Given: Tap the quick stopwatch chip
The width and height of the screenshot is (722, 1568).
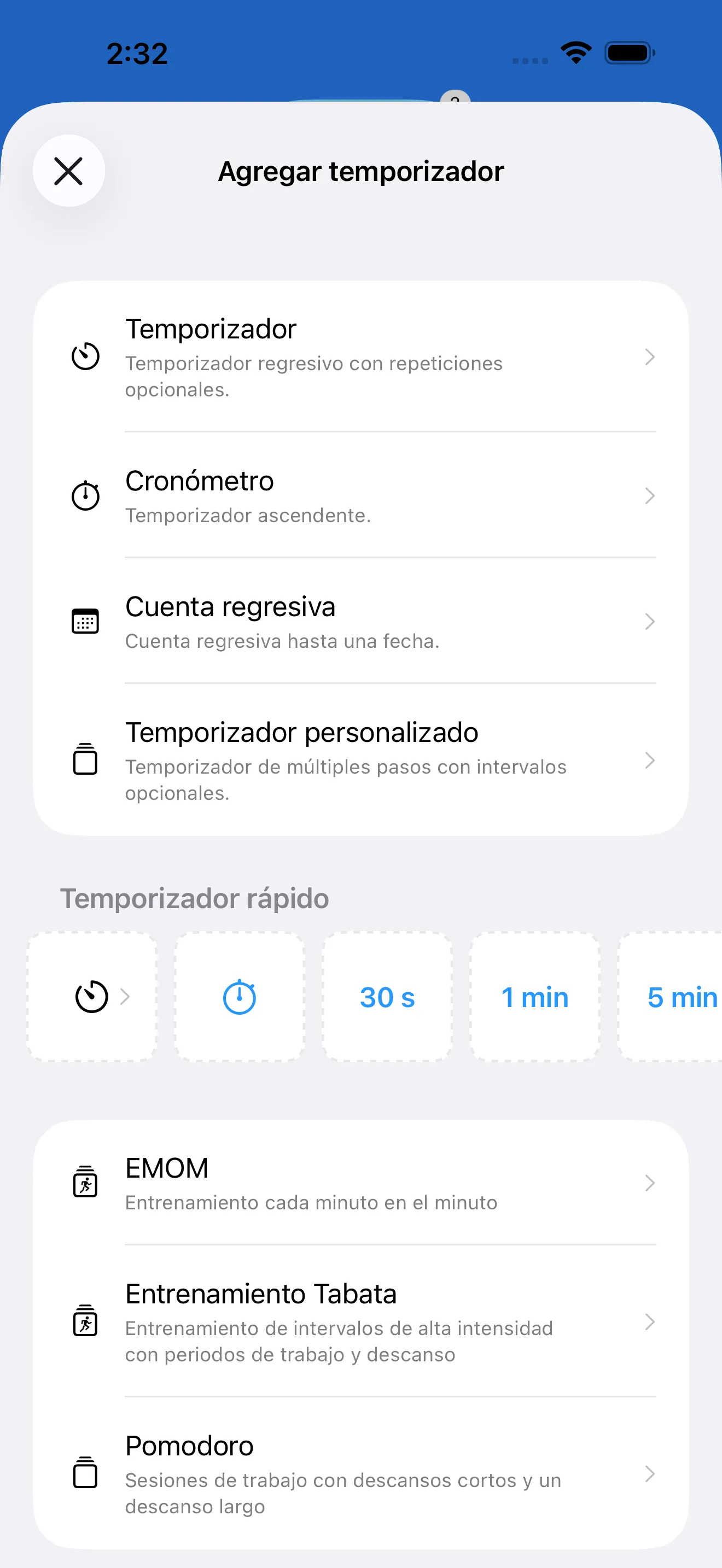Looking at the screenshot, I should [239, 997].
